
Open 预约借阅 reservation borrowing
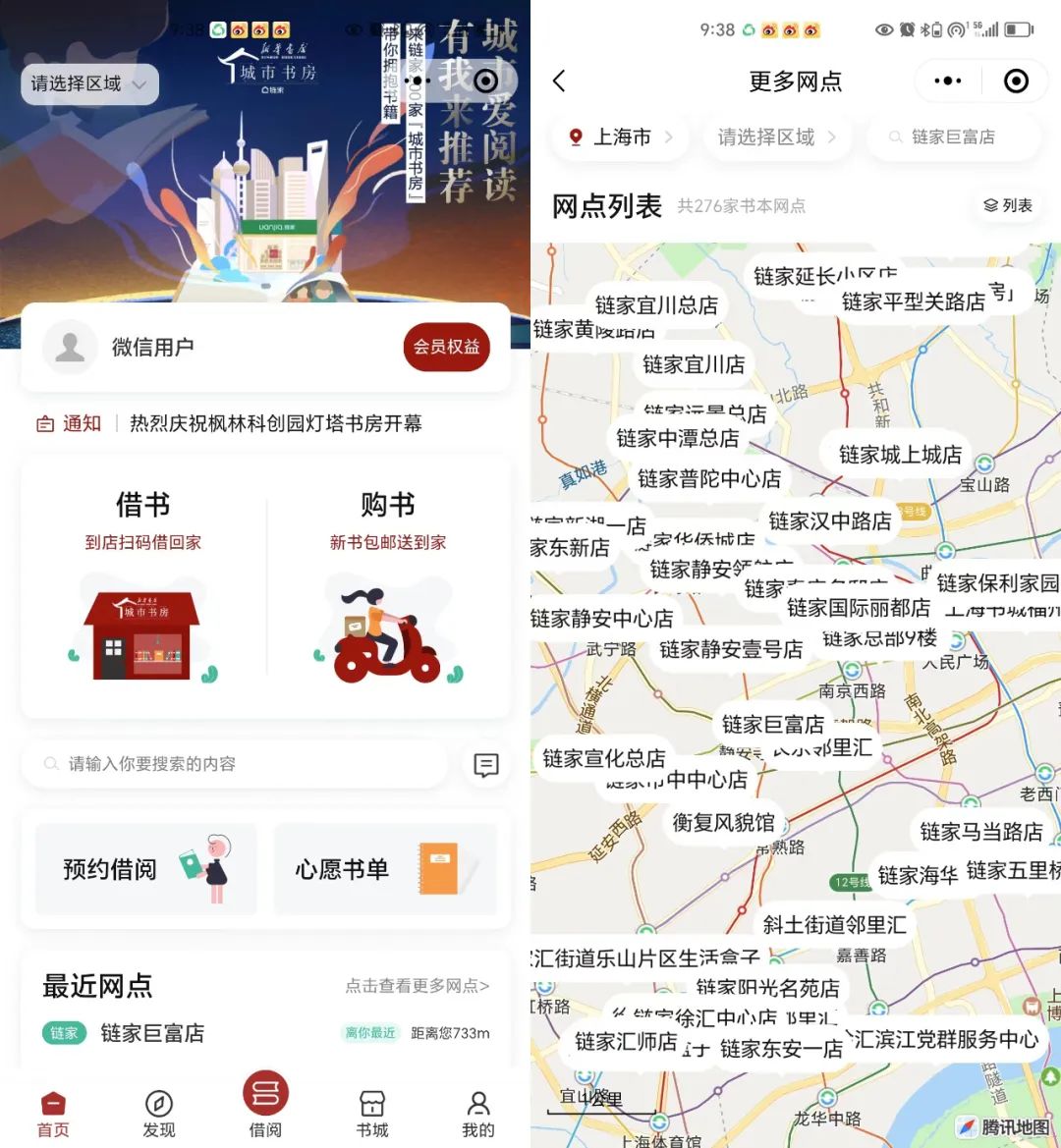(x=145, y=869)
